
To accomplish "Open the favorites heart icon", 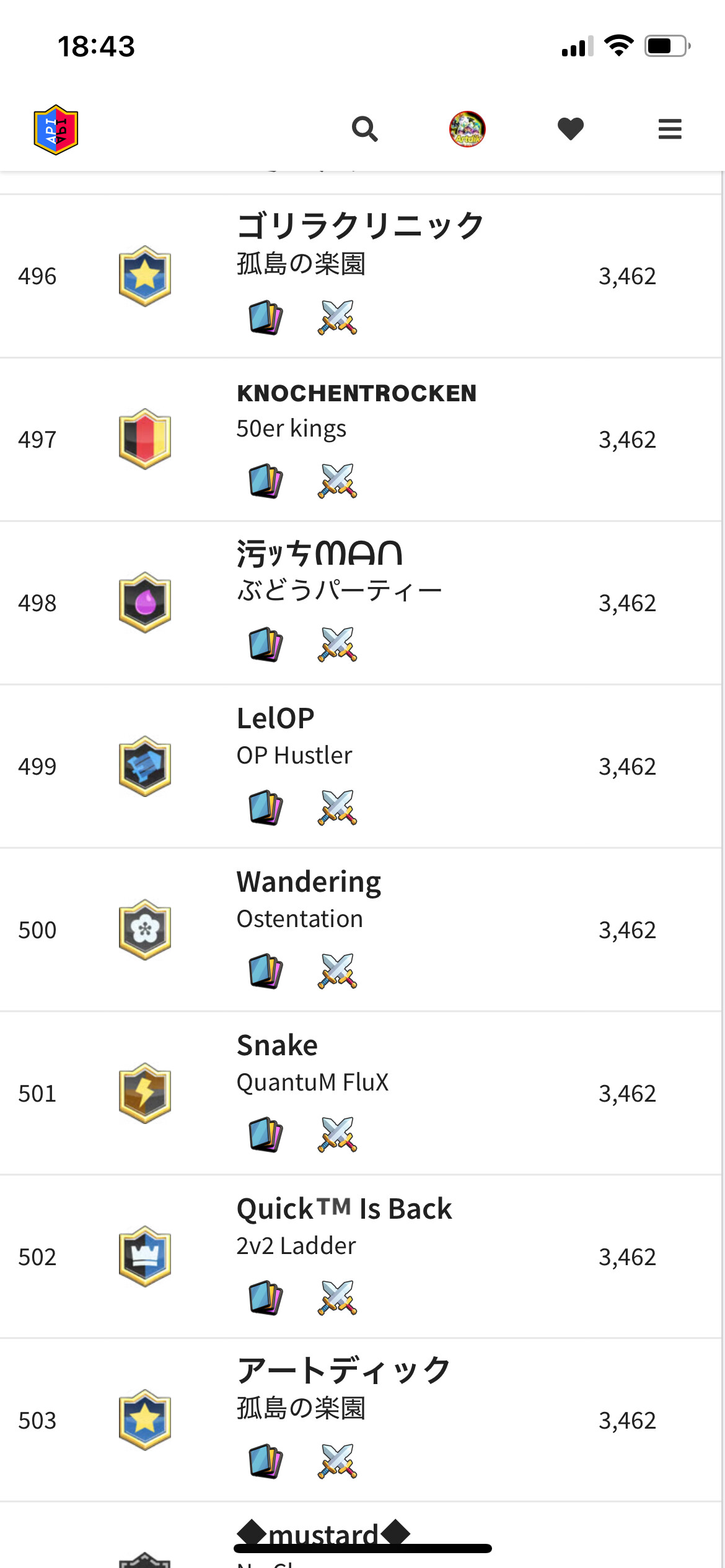I will coord(570,129).
